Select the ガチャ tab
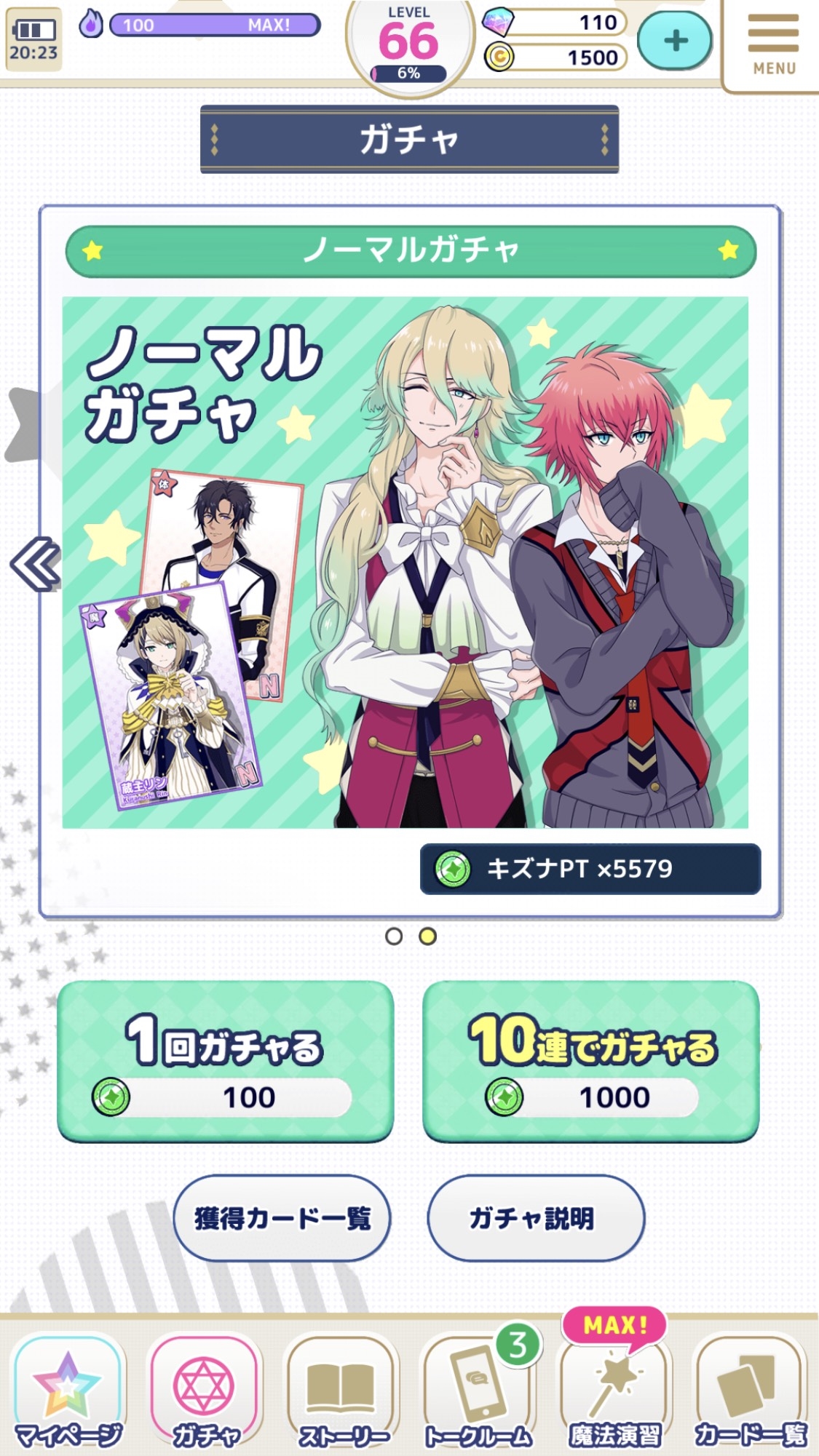Image resolution: width=819 pixels, height=1456 pixels. pos(205,1392)
